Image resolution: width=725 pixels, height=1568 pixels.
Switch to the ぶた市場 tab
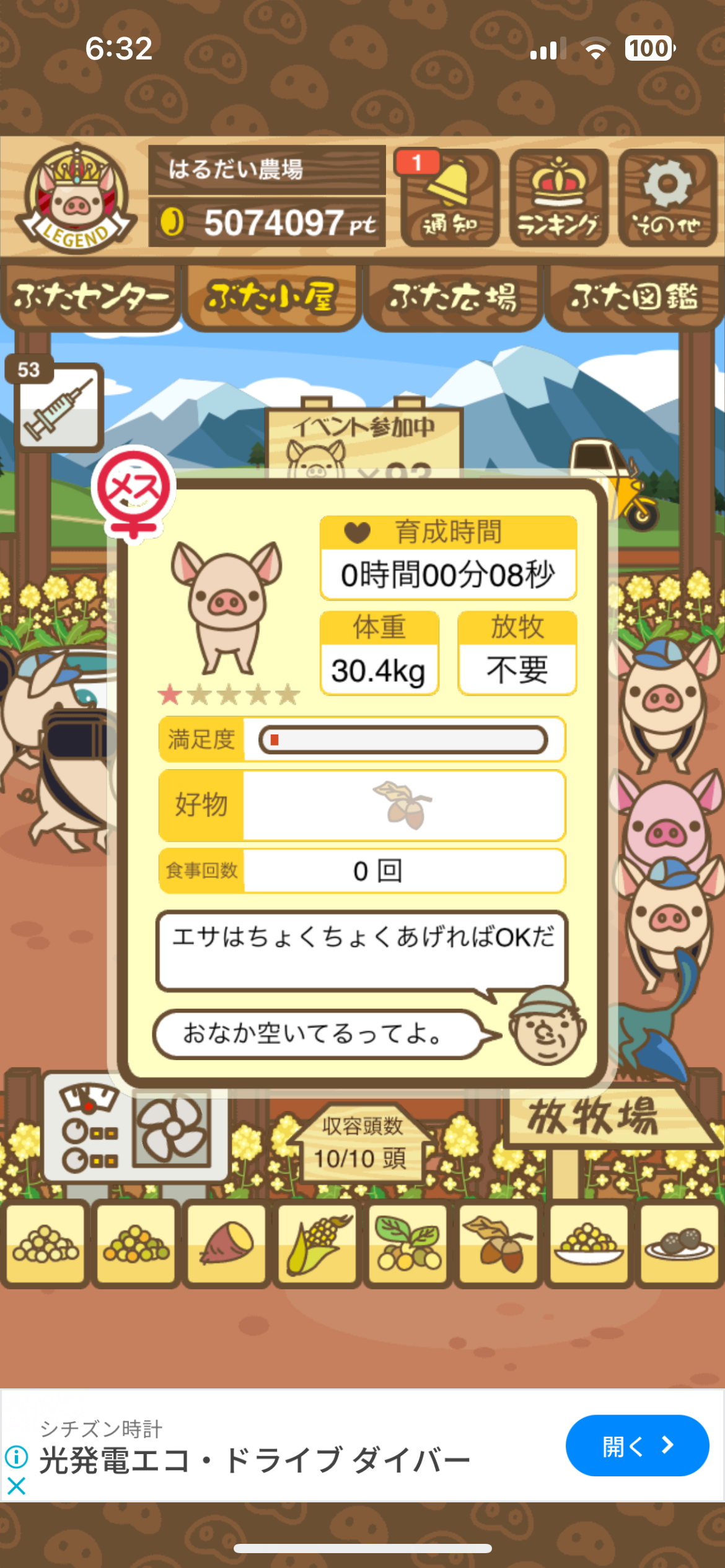(x=453, y=298)
